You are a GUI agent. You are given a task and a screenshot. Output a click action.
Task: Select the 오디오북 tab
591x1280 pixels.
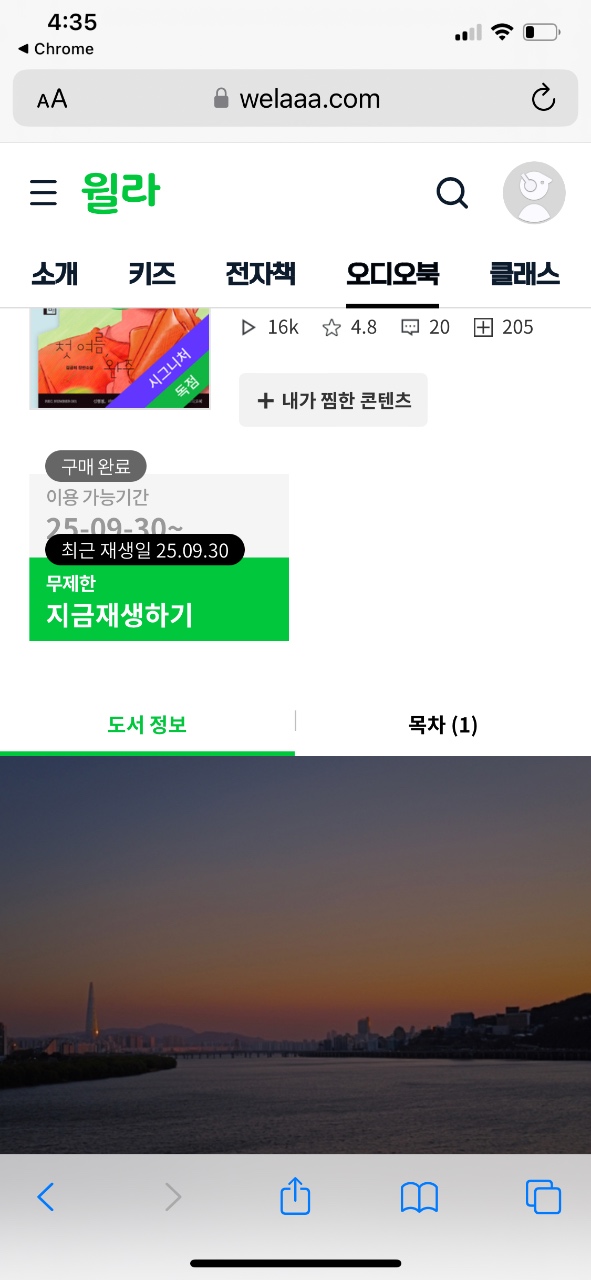pos(392,273)
